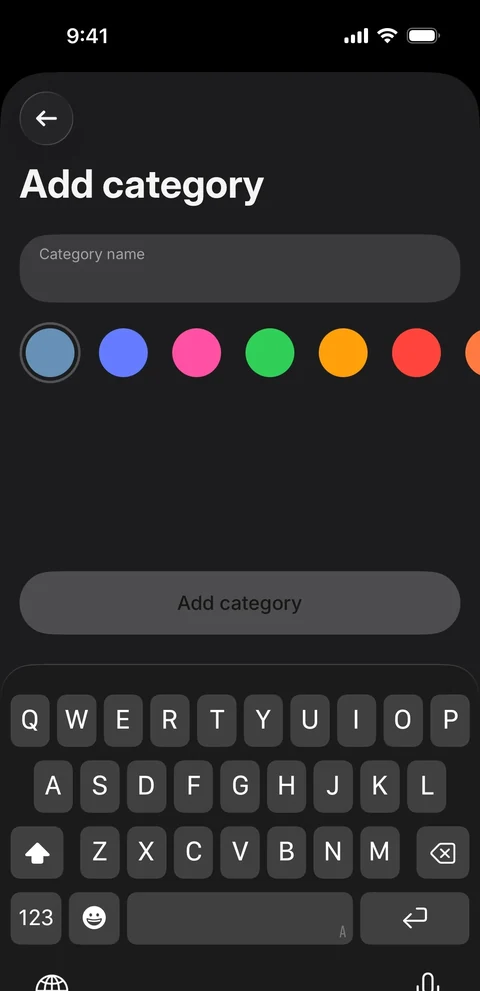Tap the backspace key

pos(443,853)
